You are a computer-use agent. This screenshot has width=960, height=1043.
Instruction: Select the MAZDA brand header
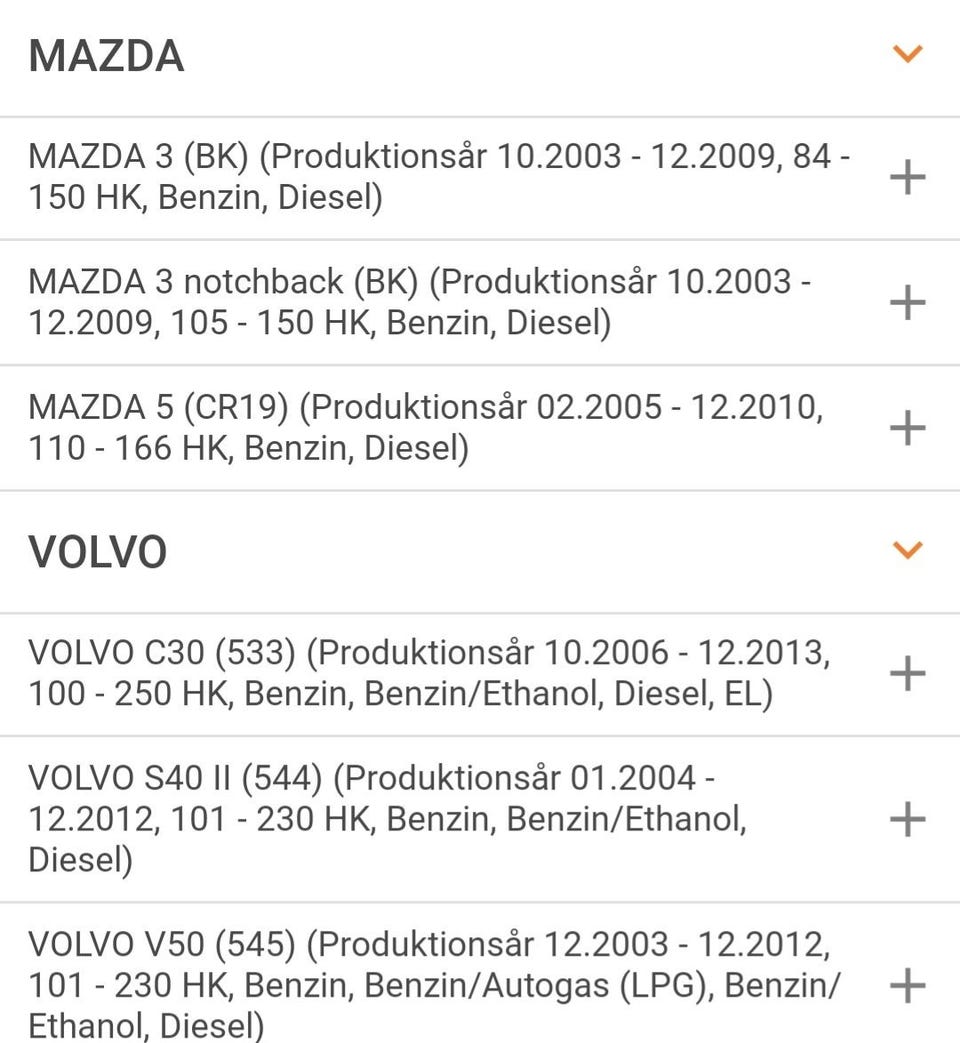pyautogui.click(x=107, y=55)
